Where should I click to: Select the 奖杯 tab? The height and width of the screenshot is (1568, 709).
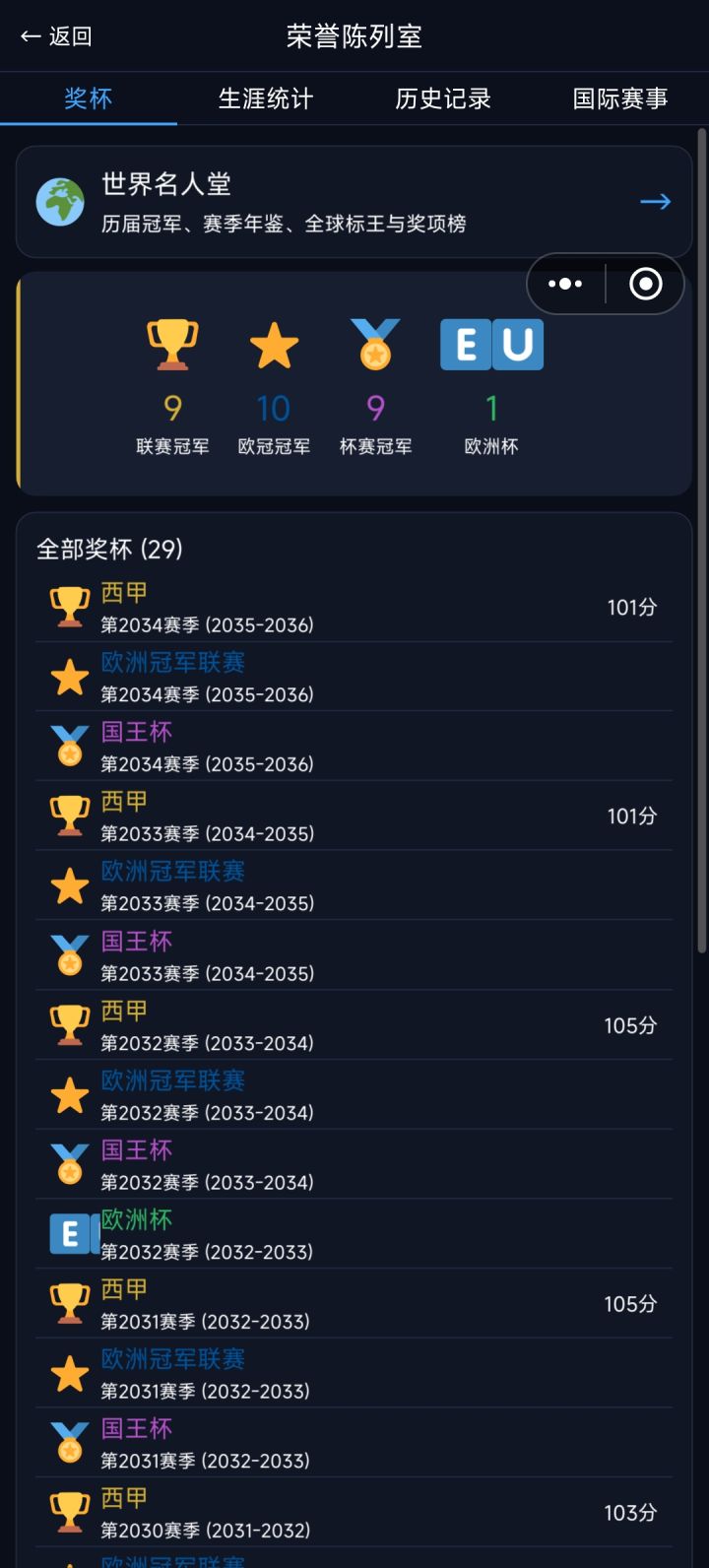pos(89,98)
